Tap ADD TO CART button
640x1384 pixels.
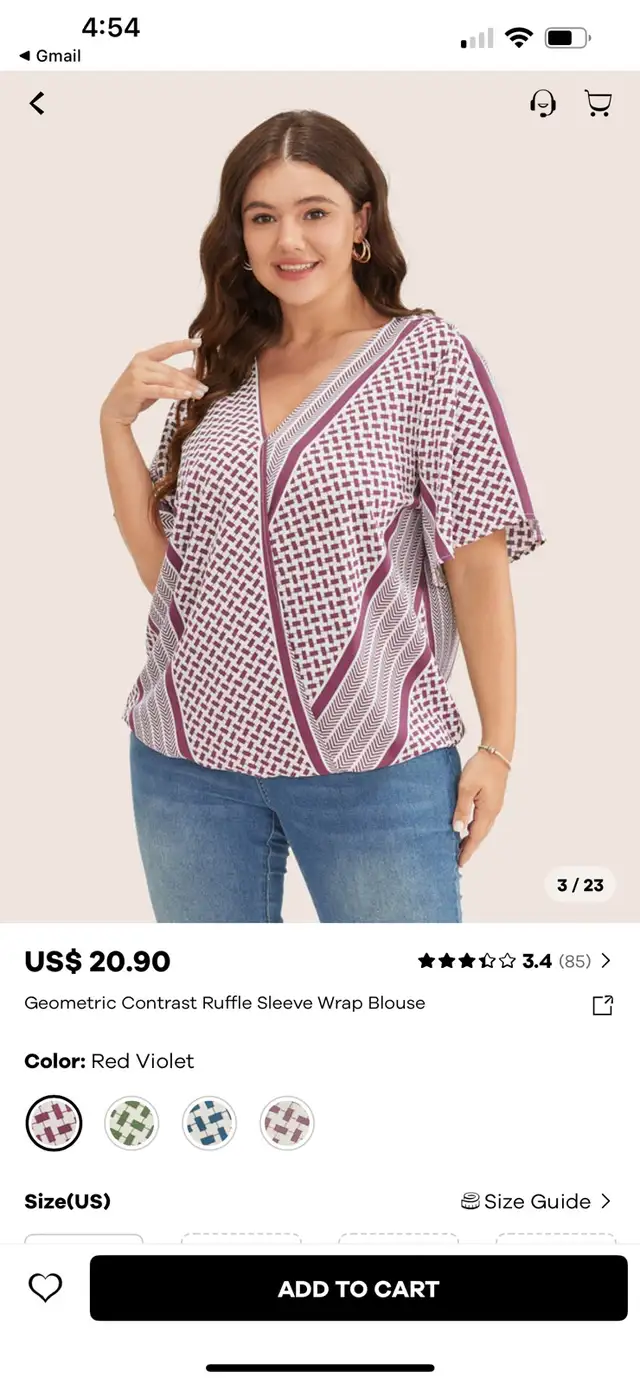(x=359, y=1288)
